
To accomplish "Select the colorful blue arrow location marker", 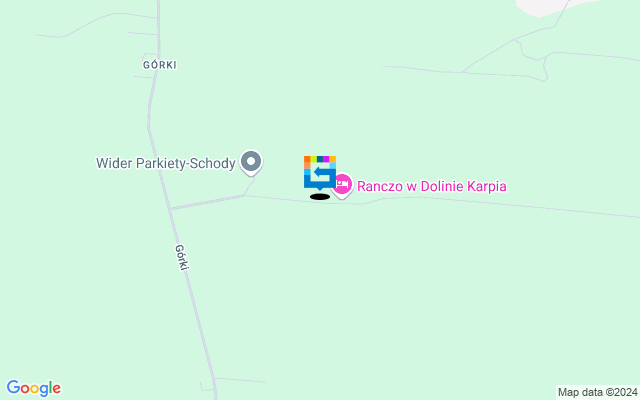I will [320, 172].
